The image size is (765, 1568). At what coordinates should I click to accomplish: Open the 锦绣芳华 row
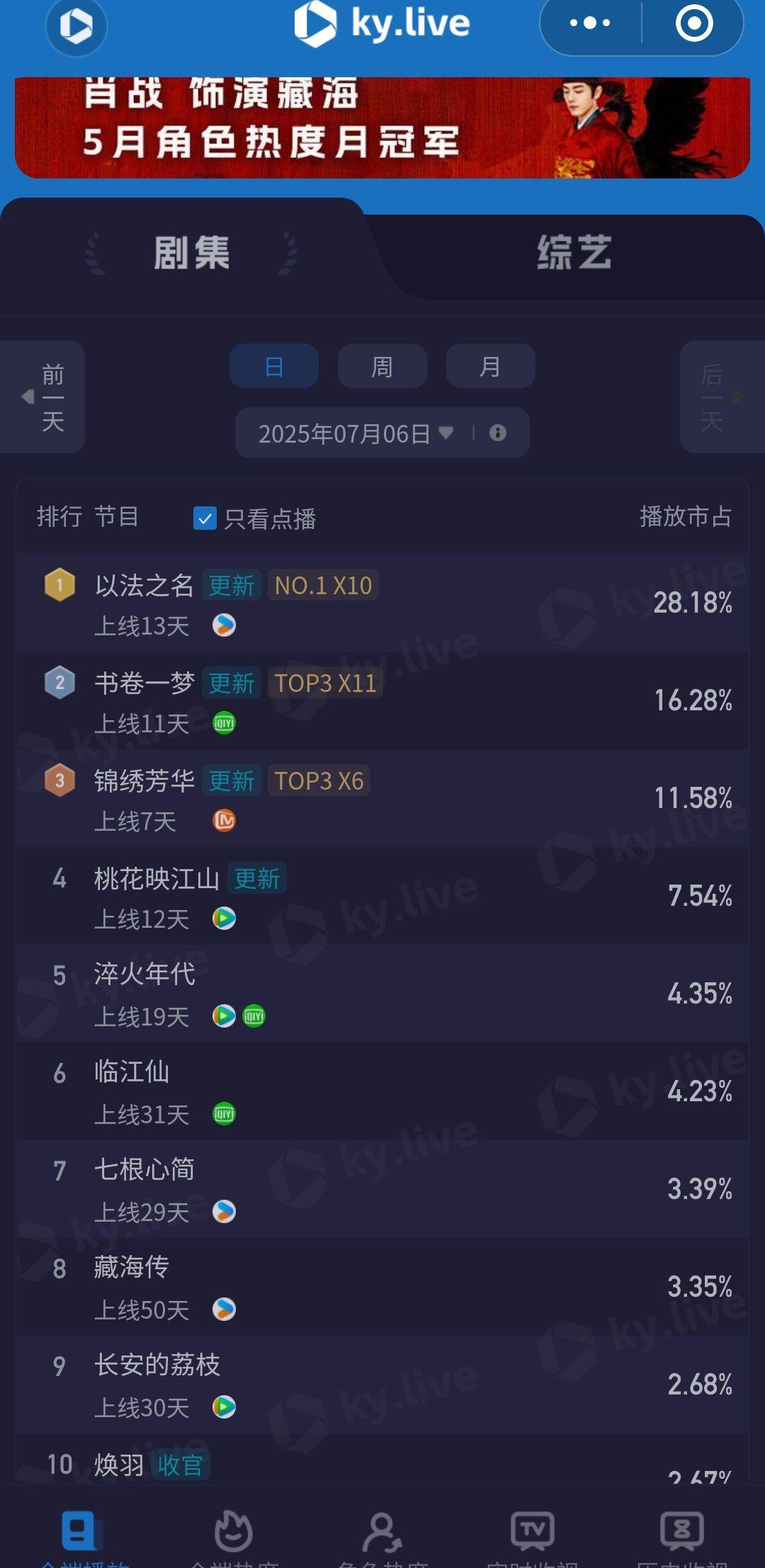pos(382,799)
